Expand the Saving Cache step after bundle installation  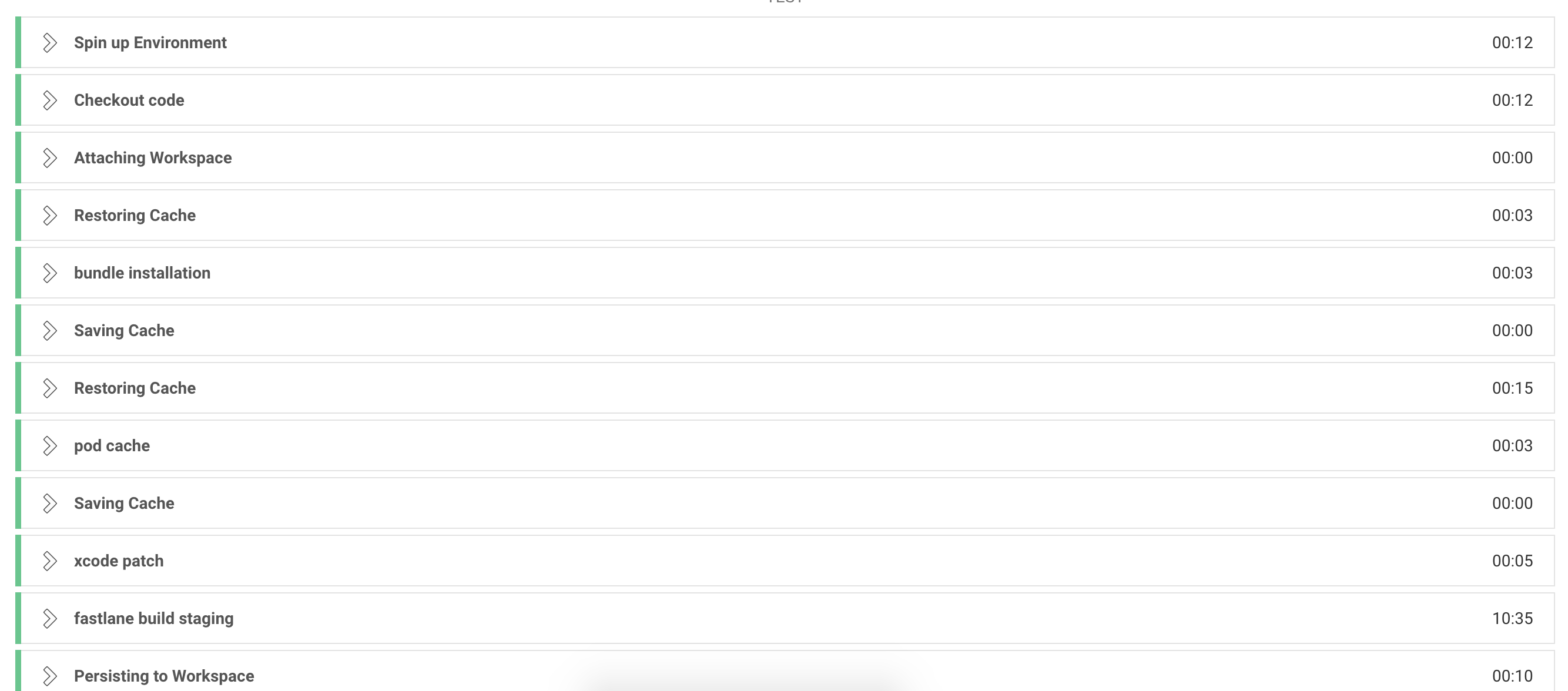(50, 331)
